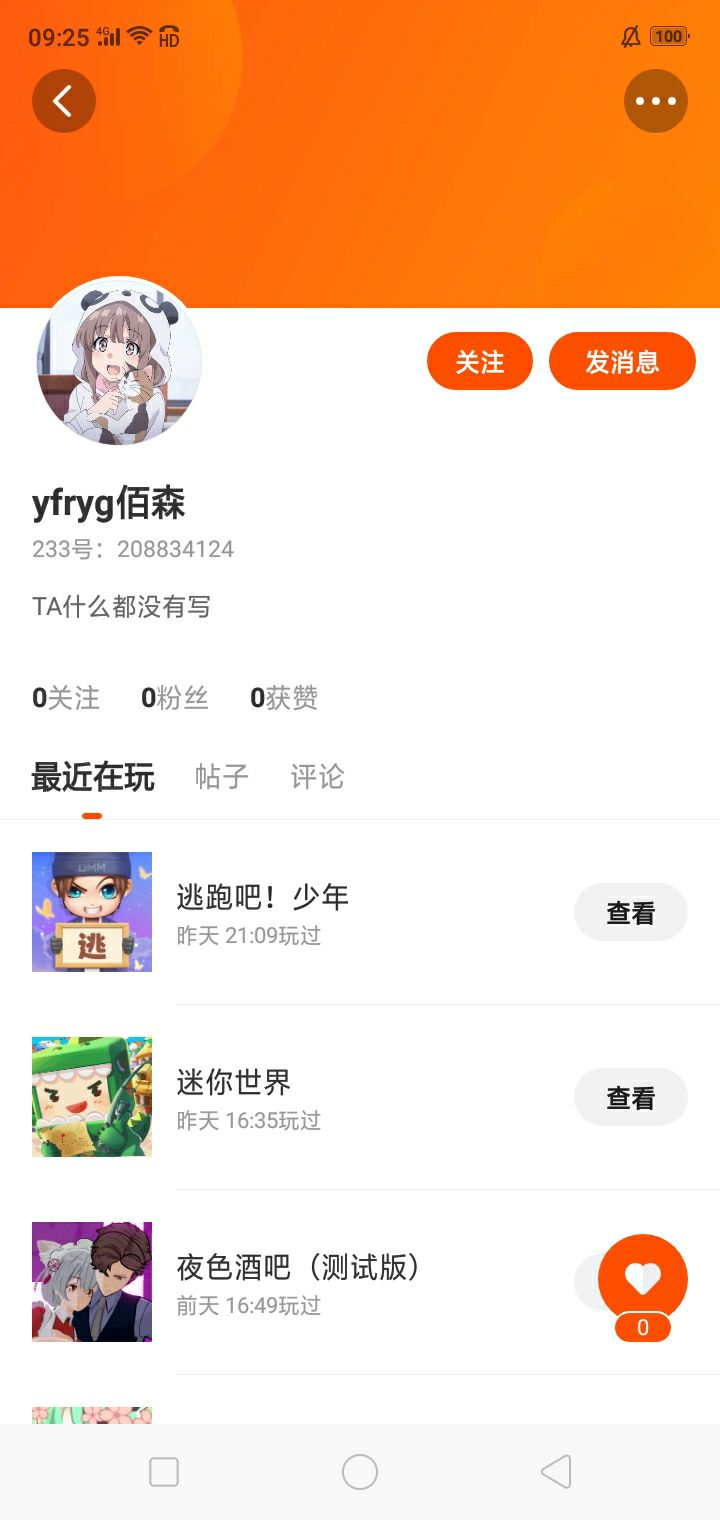Go to the system home screen
Screen dimensions: 720x1520
[360, 1472]
